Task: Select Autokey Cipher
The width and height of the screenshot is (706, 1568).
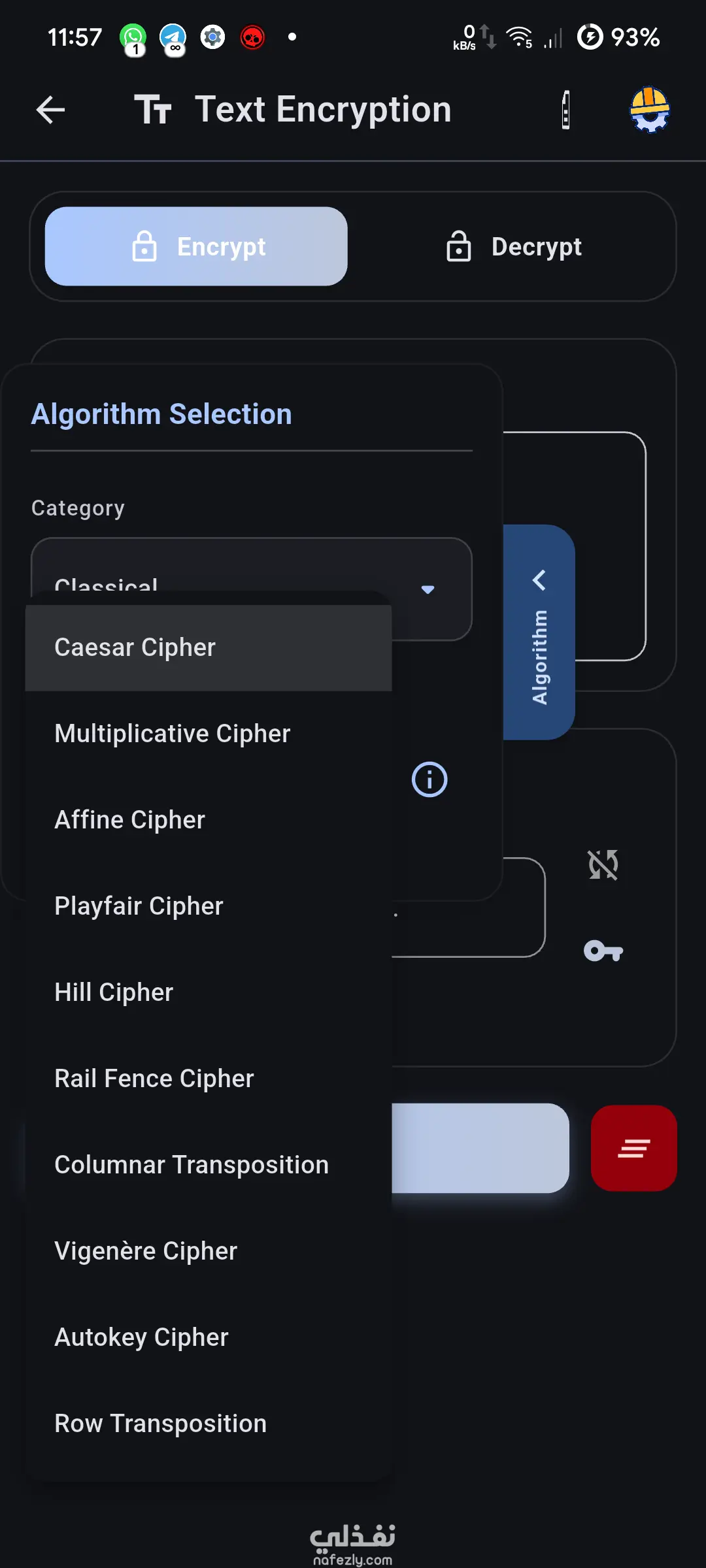Action: 209,1337
